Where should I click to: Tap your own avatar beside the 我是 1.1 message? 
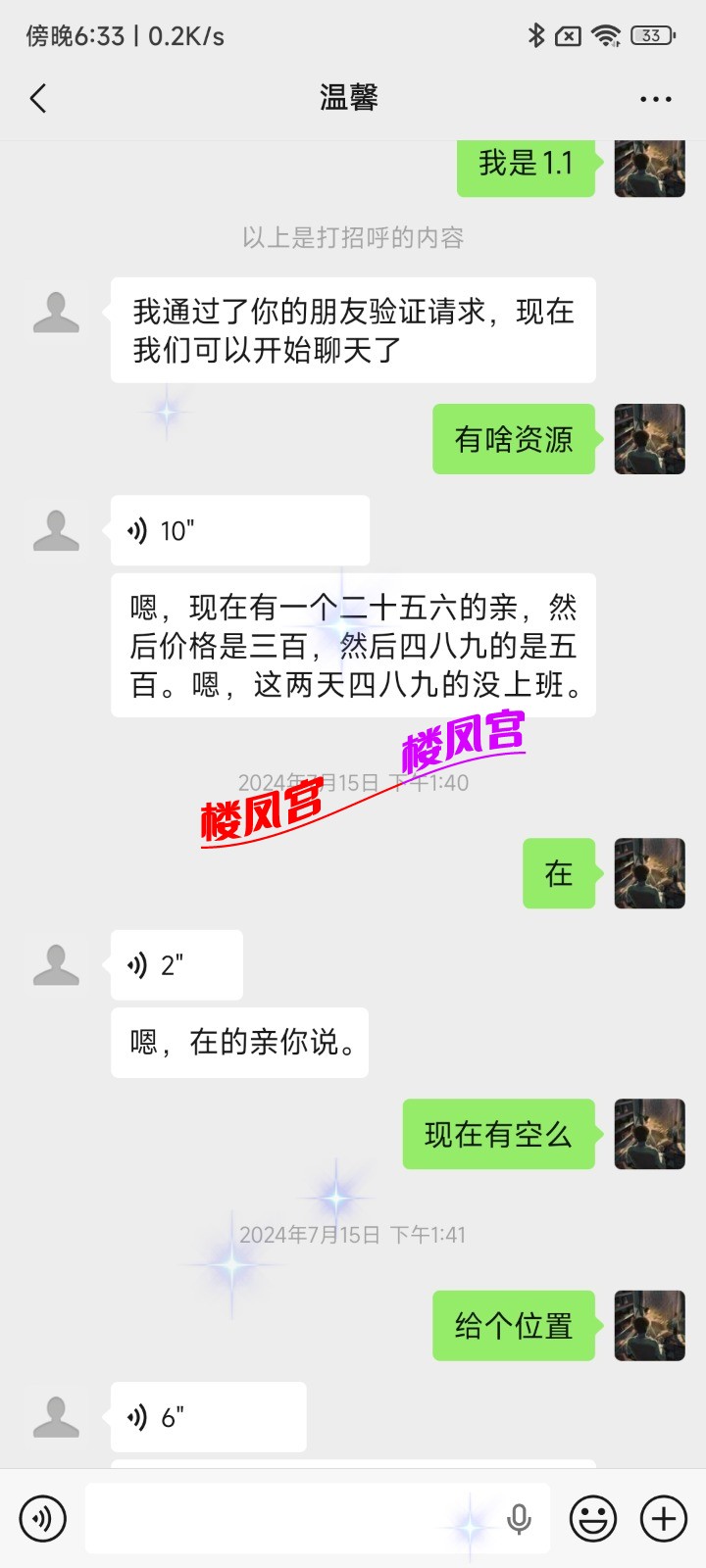click(649, 167)
